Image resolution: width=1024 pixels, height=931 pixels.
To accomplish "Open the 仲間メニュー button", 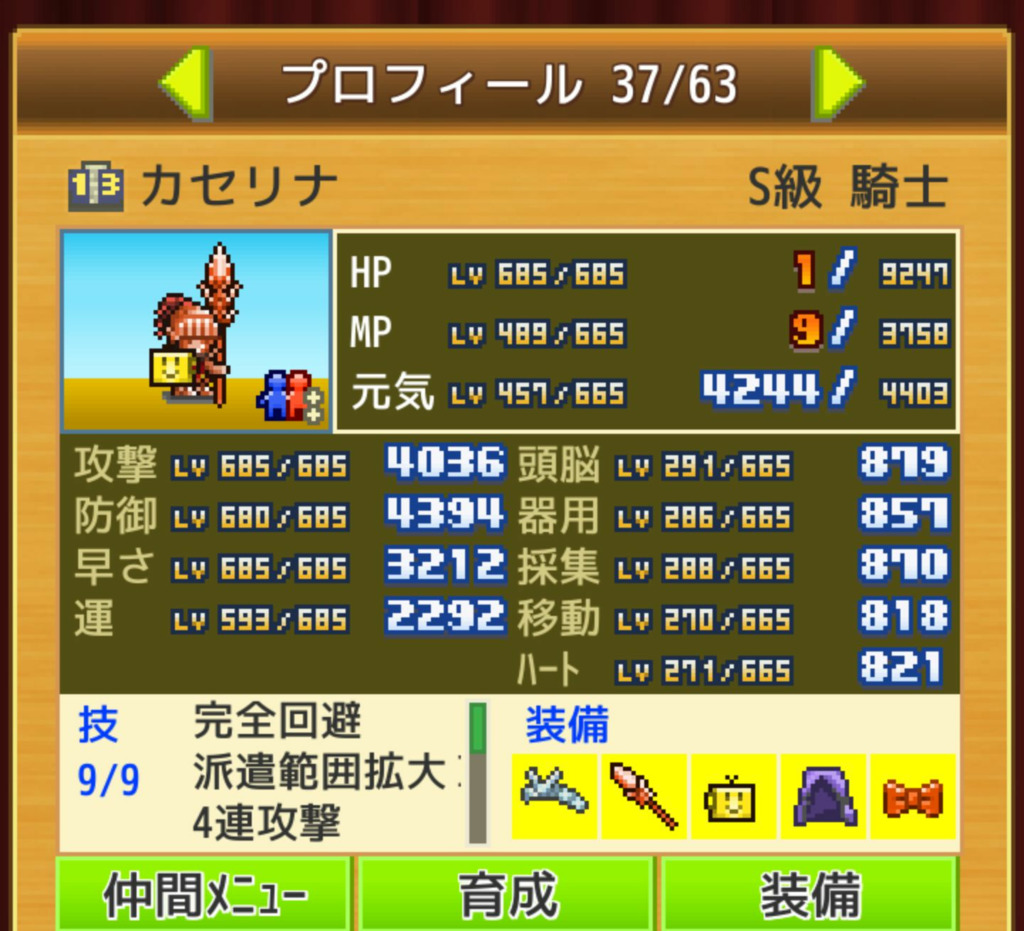I will 205,894.
